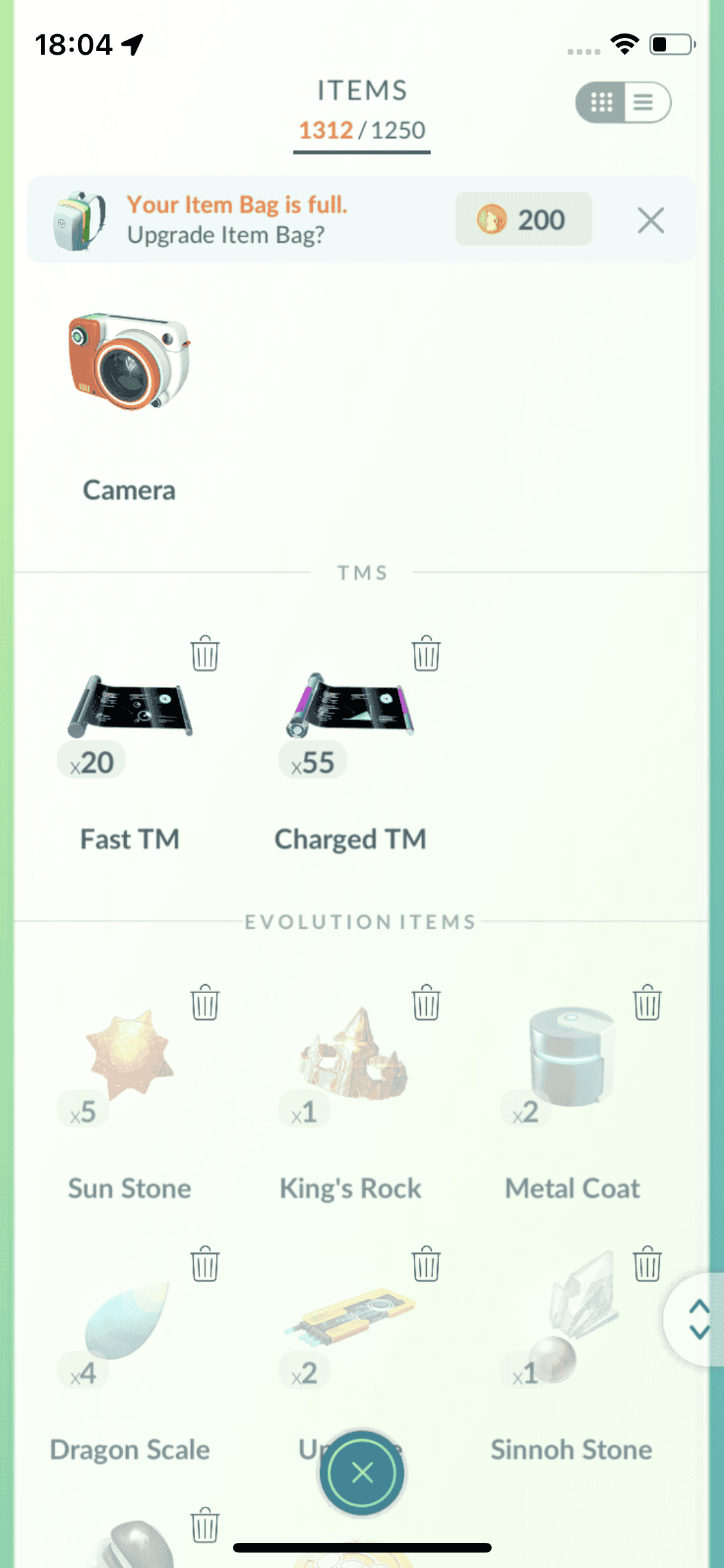Open the up/down section jump control
The width and height of the screenshot is (724, 1568).
pyautogui.click(x=699, y=1320)
